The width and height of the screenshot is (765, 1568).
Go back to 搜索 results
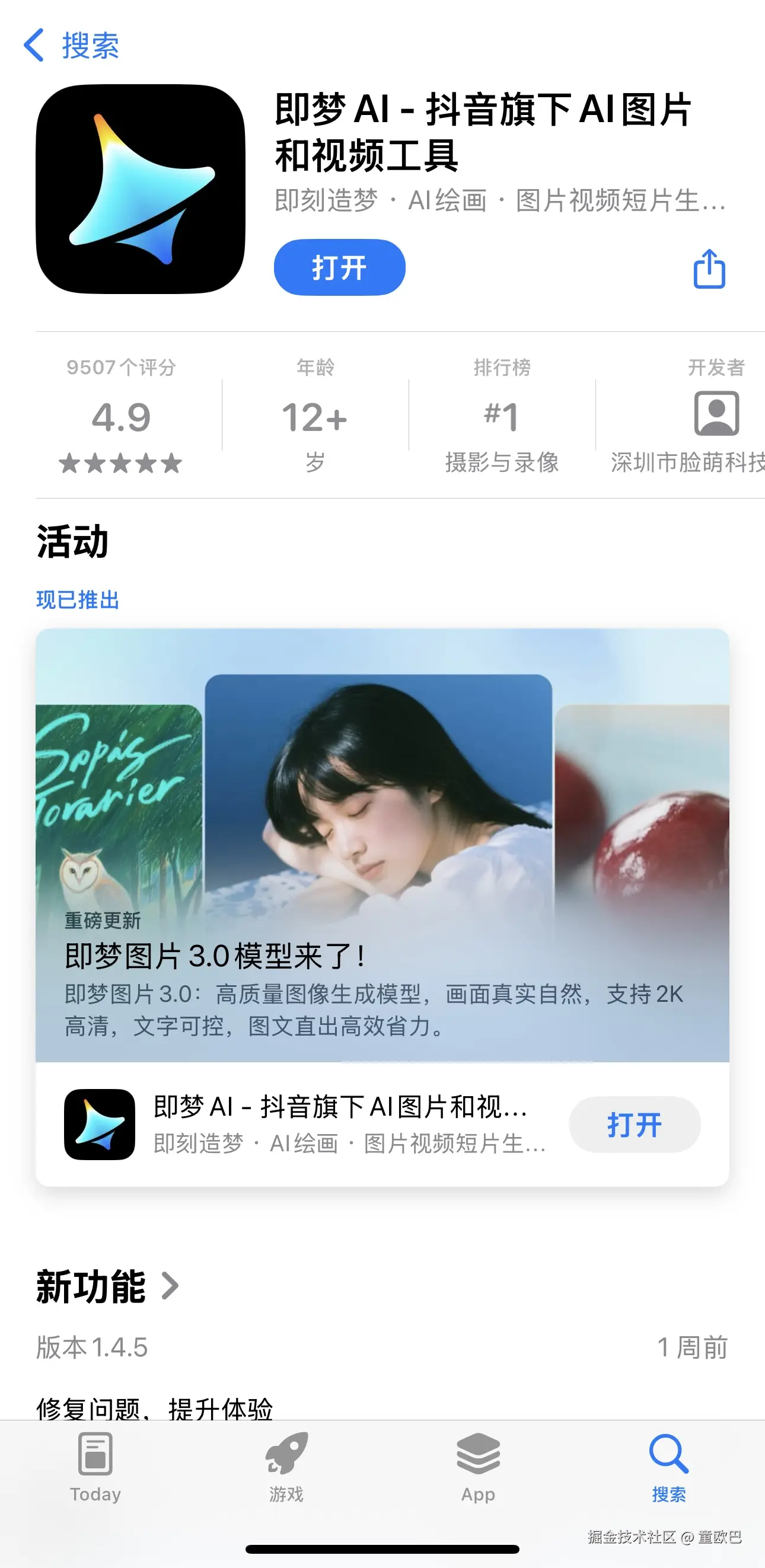(x=71, y=45)
